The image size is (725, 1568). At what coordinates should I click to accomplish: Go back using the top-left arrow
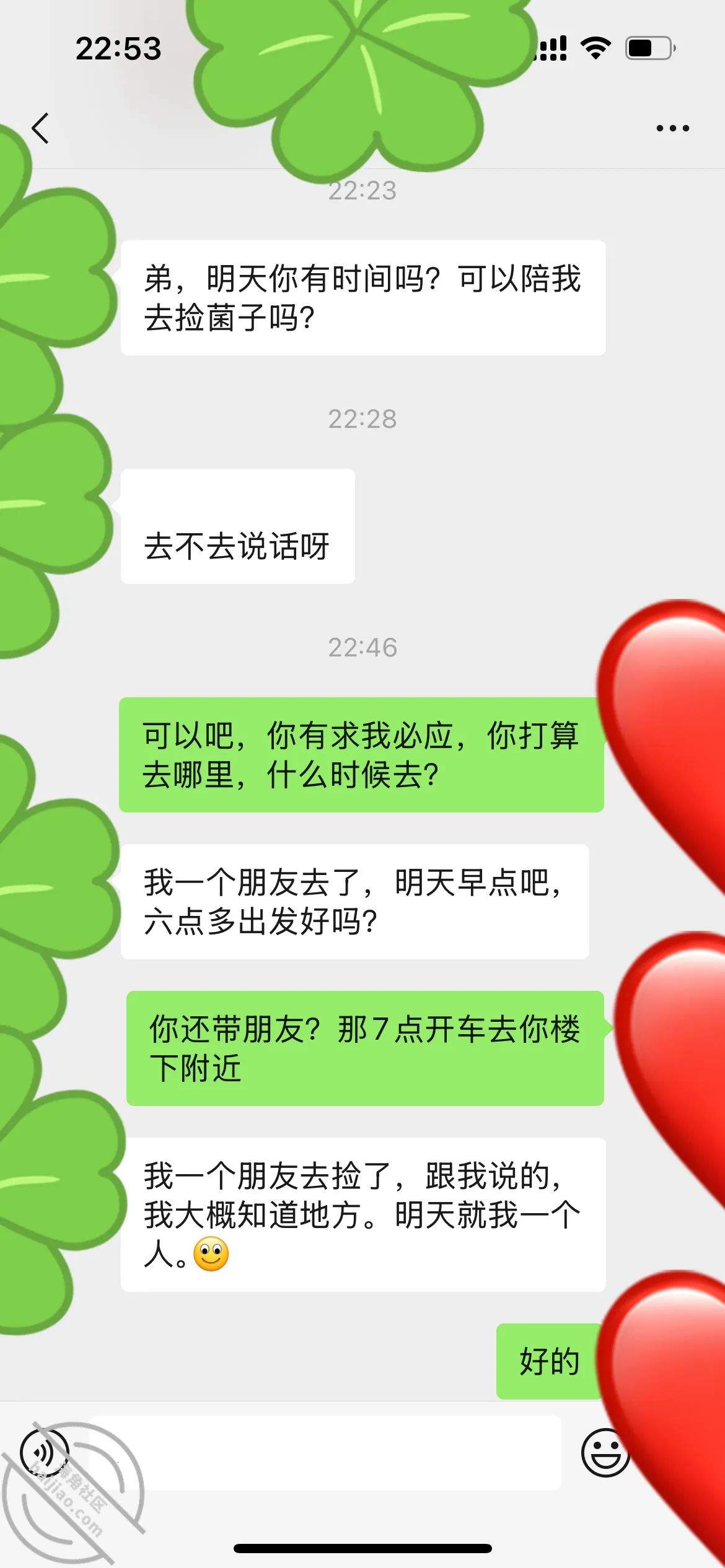coord(40,128)
